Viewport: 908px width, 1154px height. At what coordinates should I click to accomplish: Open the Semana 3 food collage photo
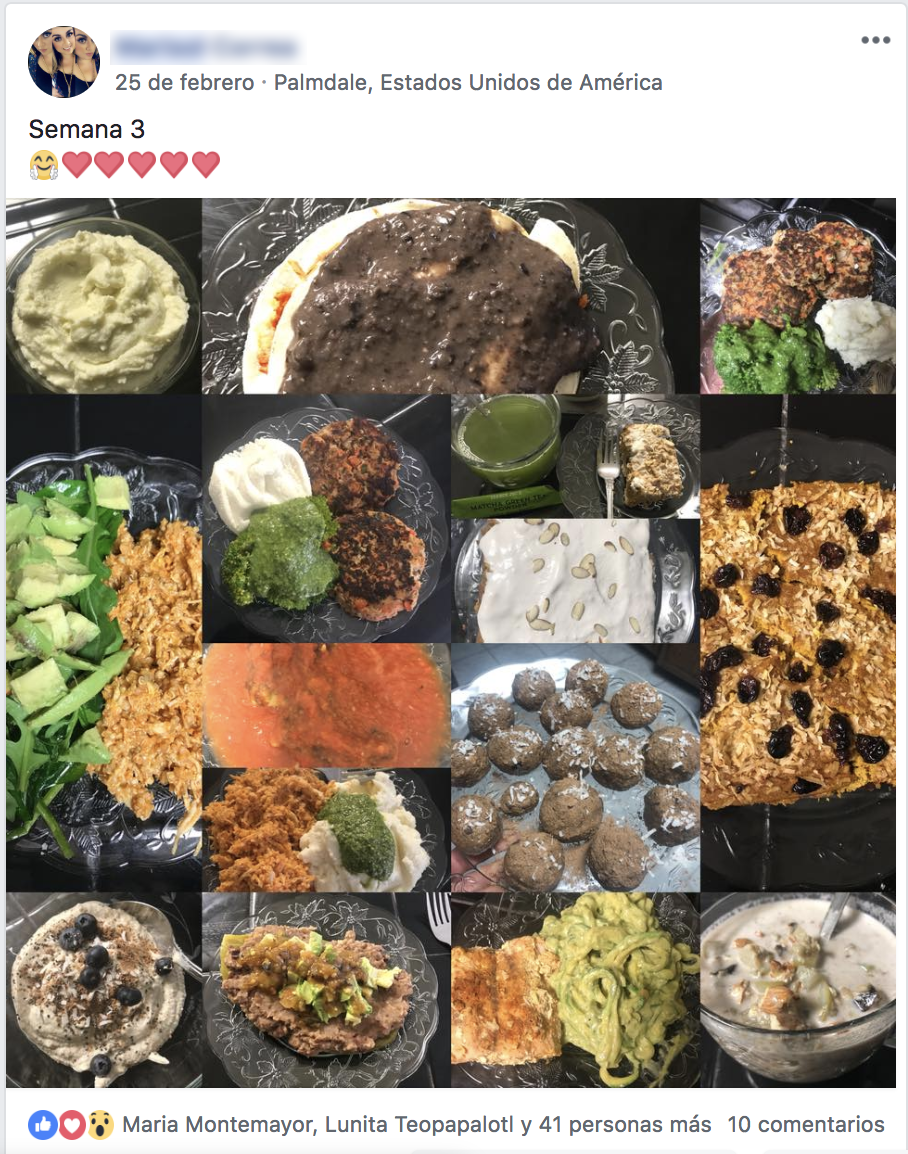tap(452, 642)
